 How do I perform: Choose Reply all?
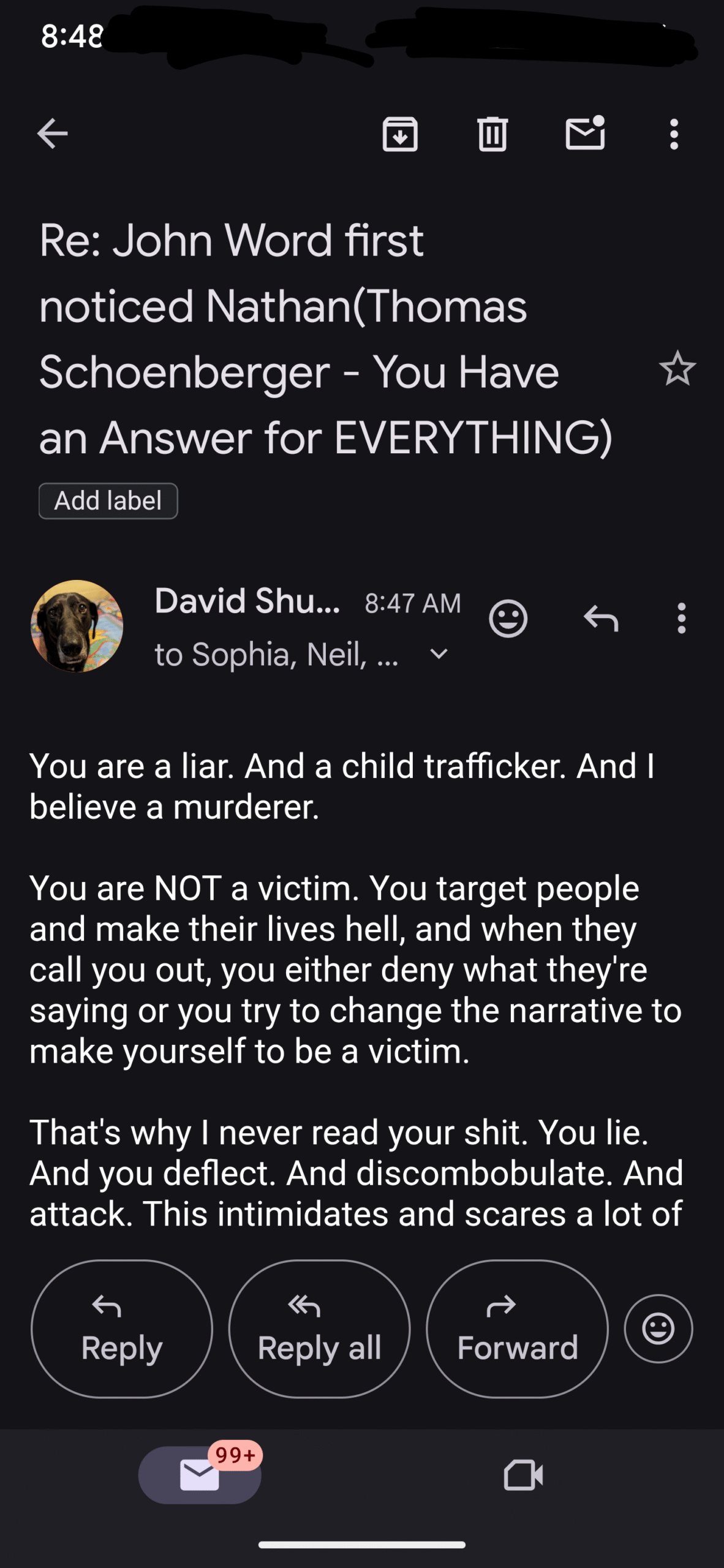click(320, 1329)
